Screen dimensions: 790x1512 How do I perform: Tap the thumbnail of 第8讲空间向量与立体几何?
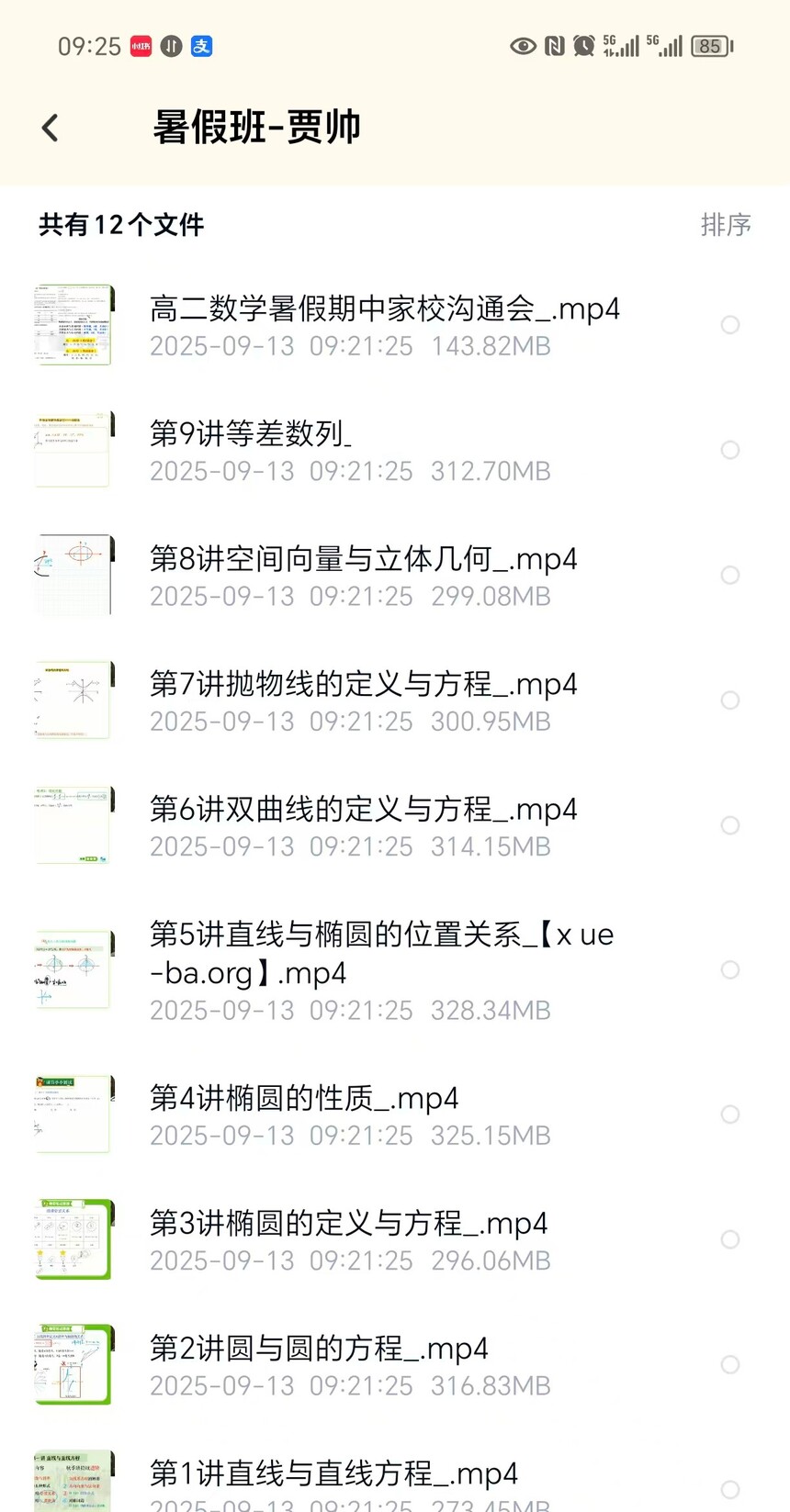73,575
